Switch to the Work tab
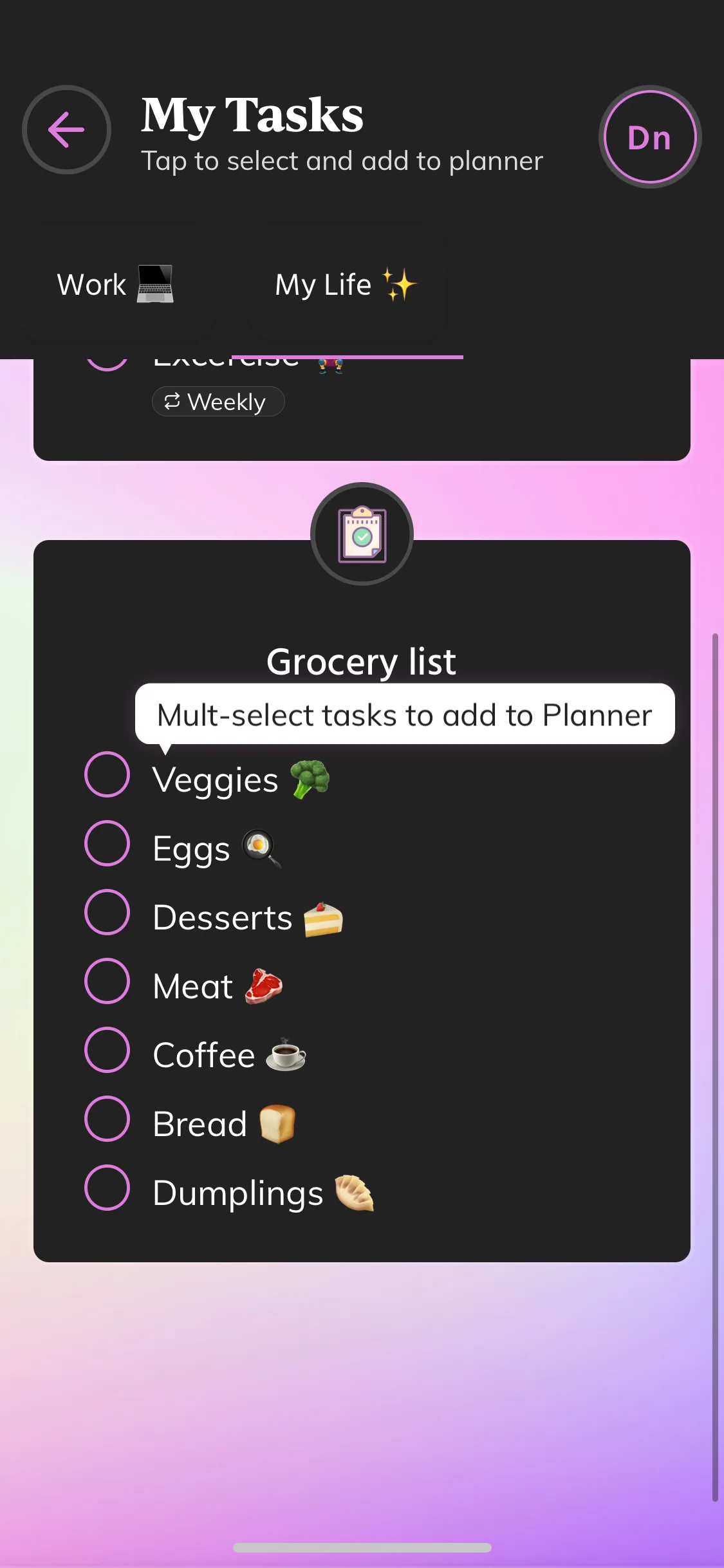 (115, 285)
